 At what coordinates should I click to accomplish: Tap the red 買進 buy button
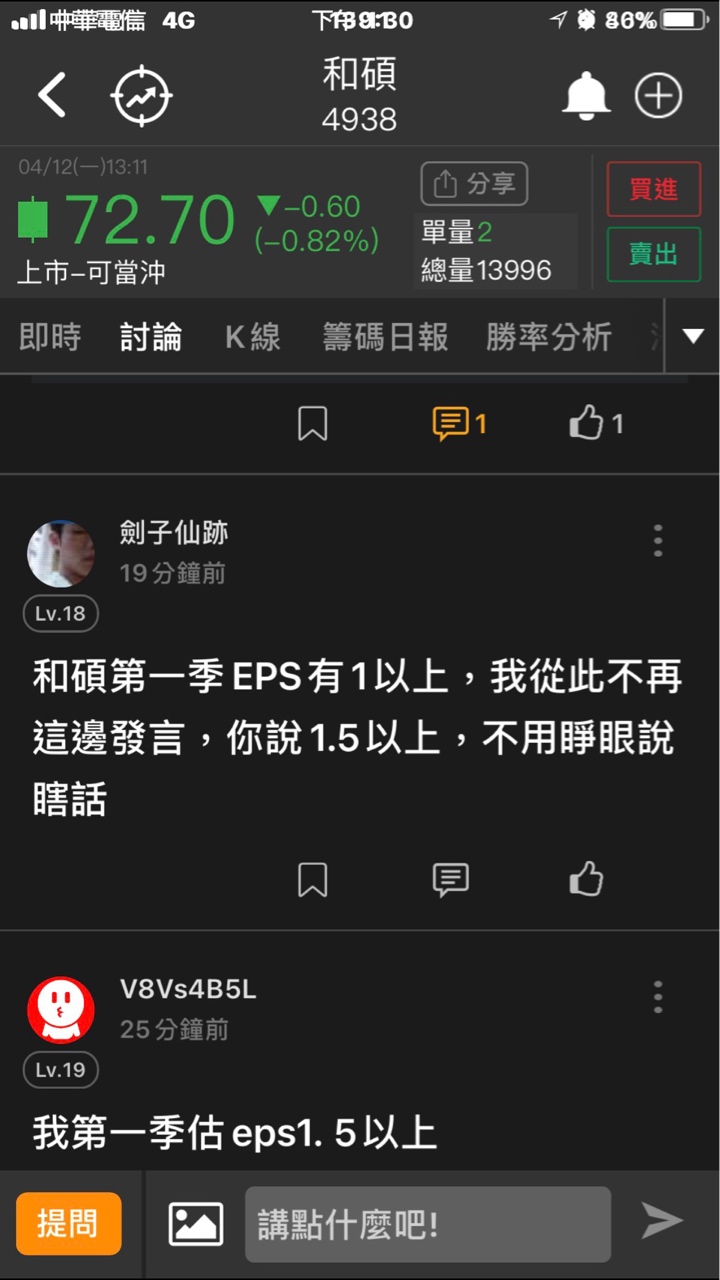(x=653, y=189)
